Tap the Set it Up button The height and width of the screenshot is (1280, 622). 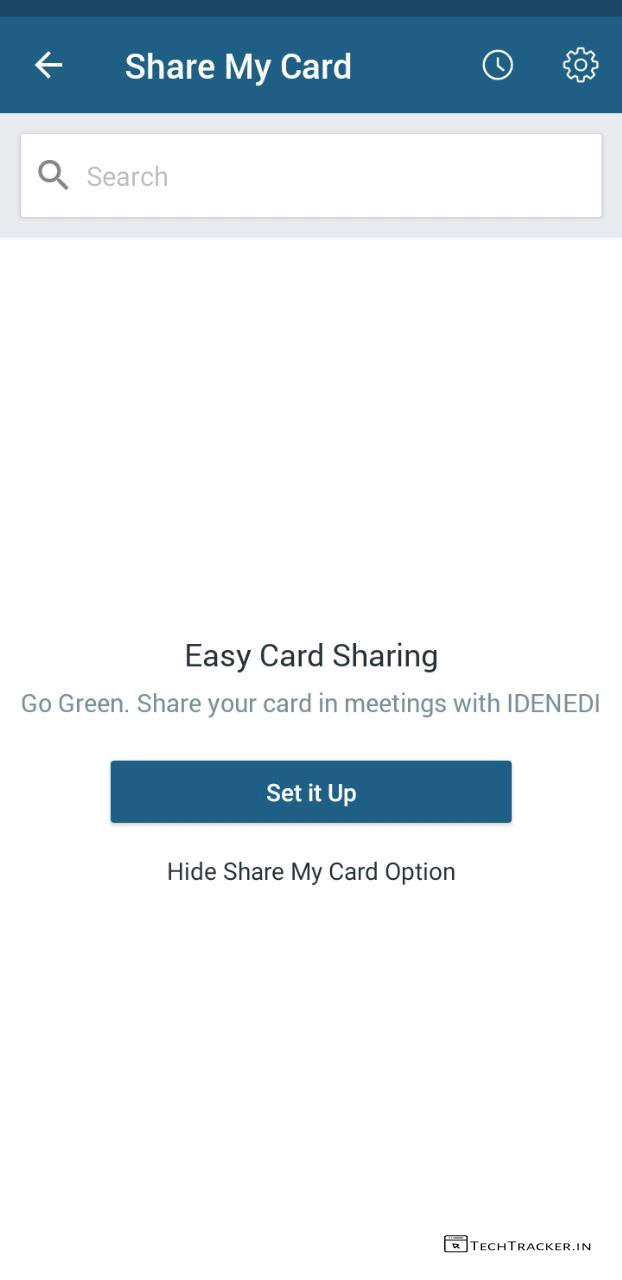(x=311, y=792)
